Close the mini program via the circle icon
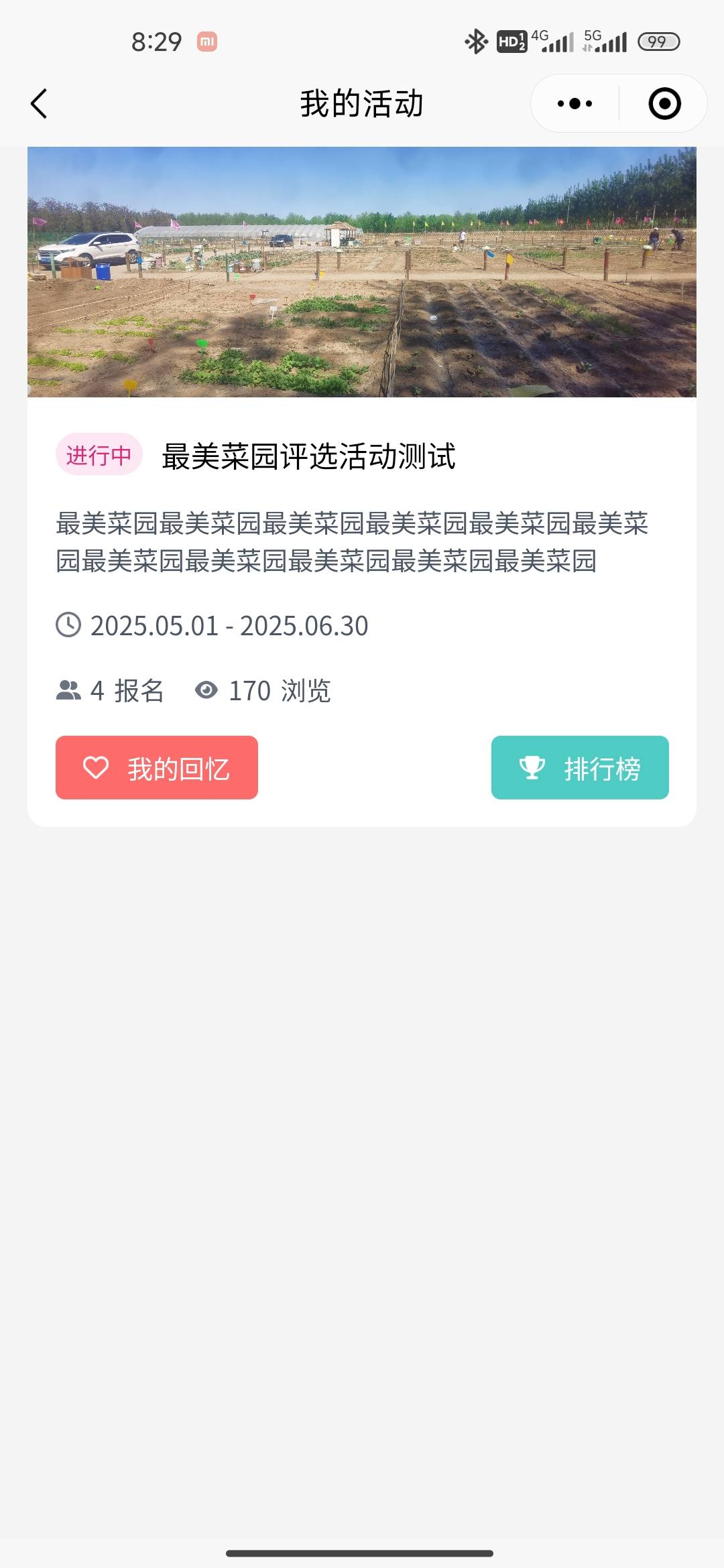This screenshot has height=1568, width=724. (x=664, y=104)
